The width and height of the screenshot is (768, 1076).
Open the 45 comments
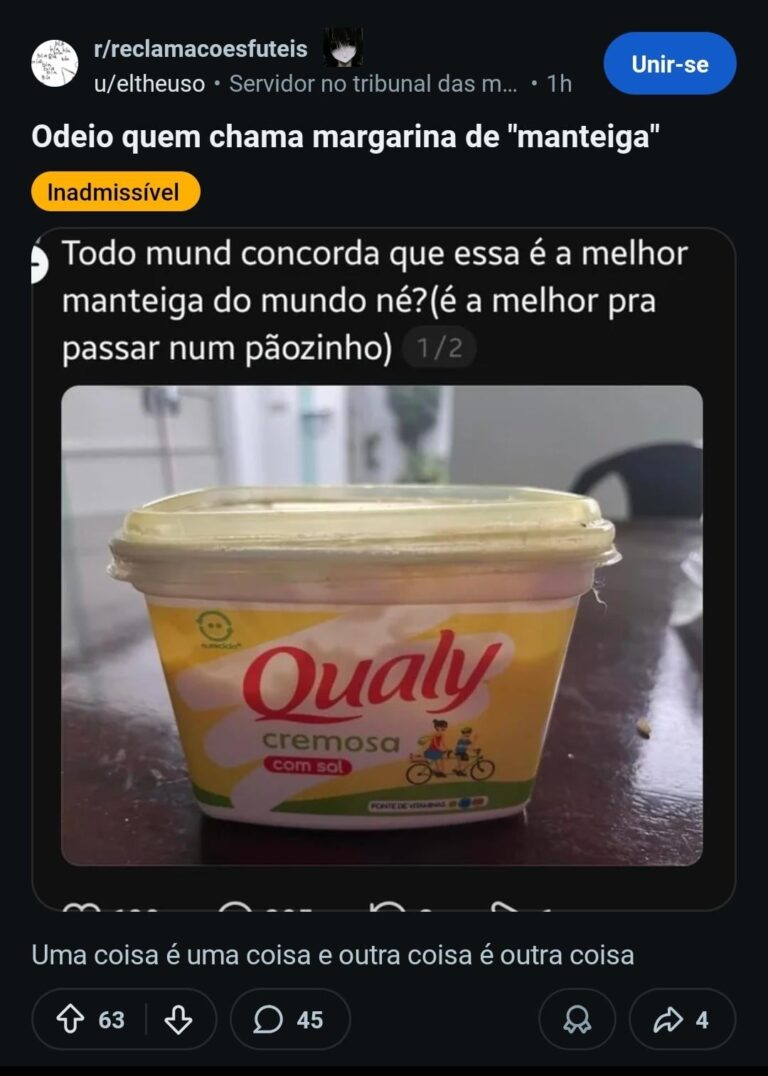[290, 1019]
